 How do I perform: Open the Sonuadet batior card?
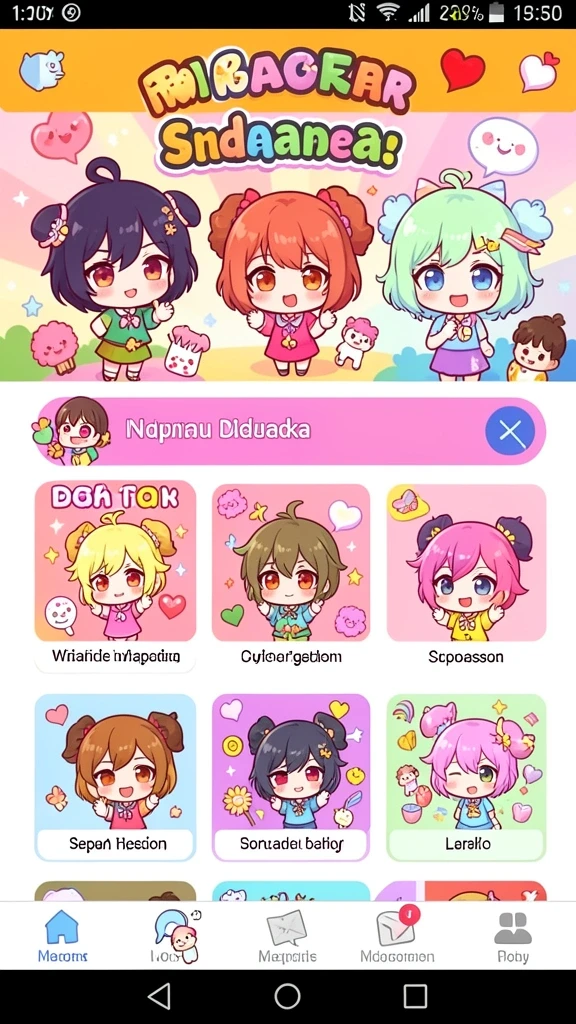point(291,778)
